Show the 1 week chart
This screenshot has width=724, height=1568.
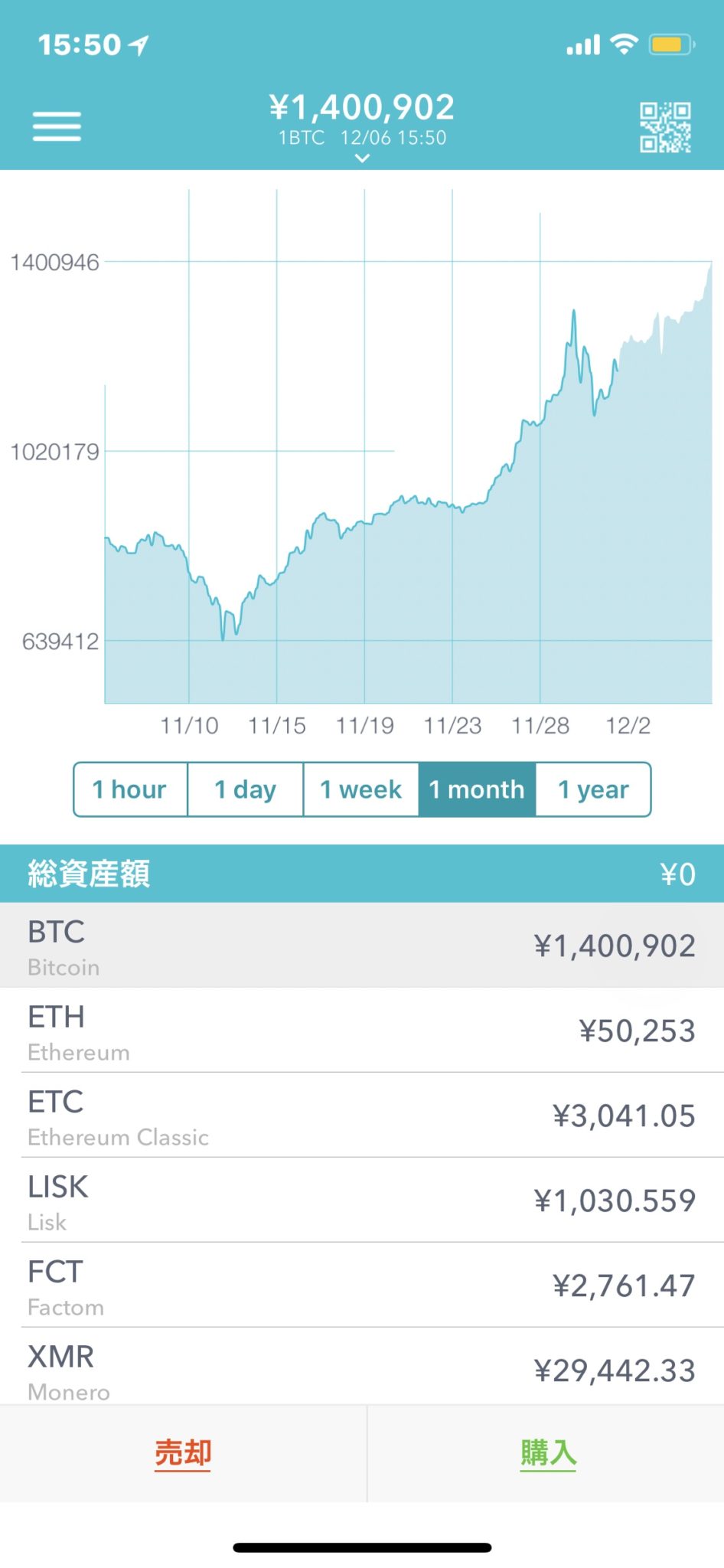[360, 789]
